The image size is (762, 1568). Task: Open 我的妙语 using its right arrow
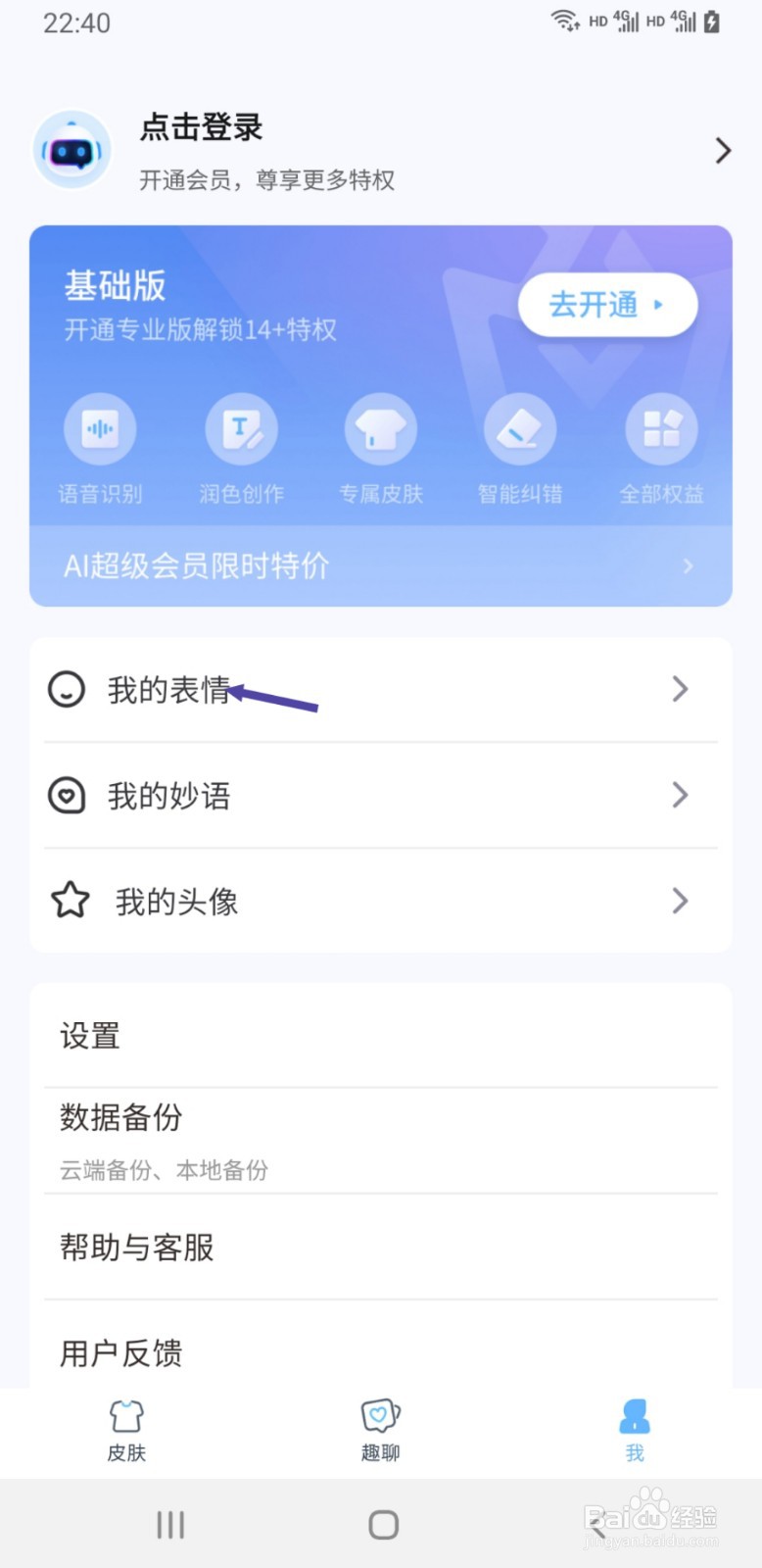[x=681, y=796]
